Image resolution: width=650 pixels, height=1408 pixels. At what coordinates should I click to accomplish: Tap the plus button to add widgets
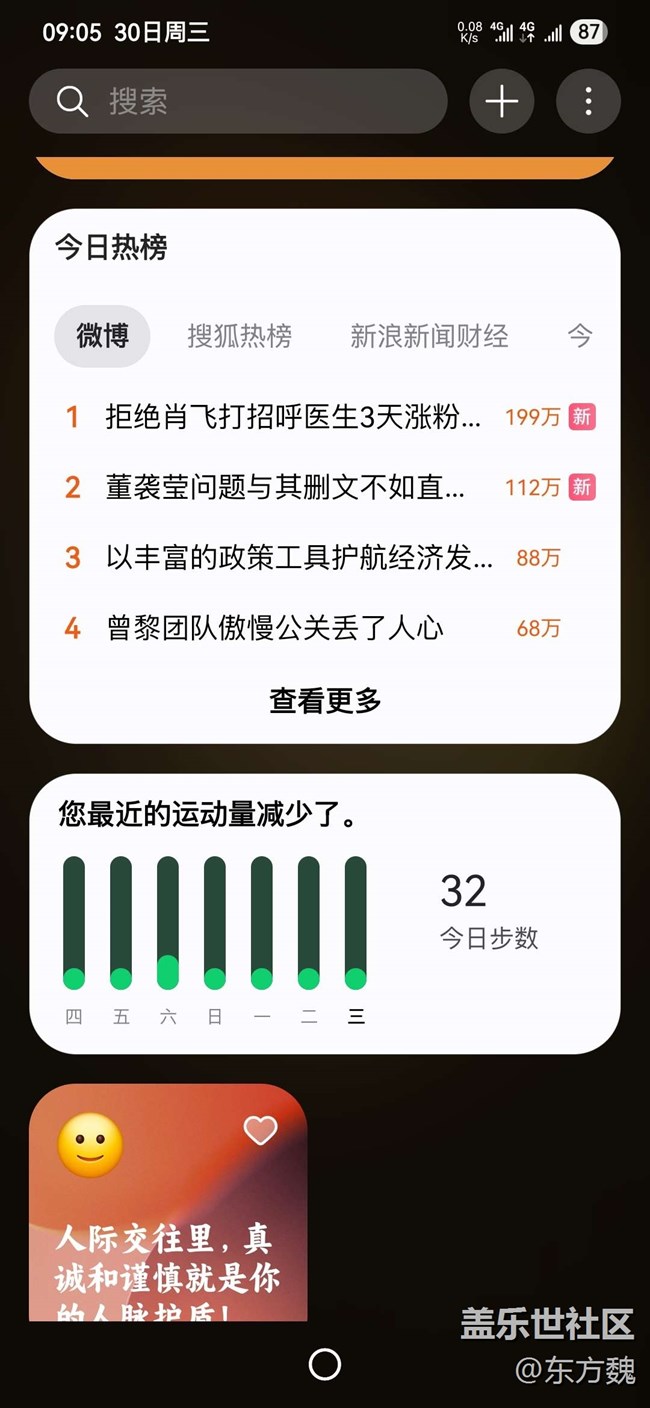(x=502, y=101)
